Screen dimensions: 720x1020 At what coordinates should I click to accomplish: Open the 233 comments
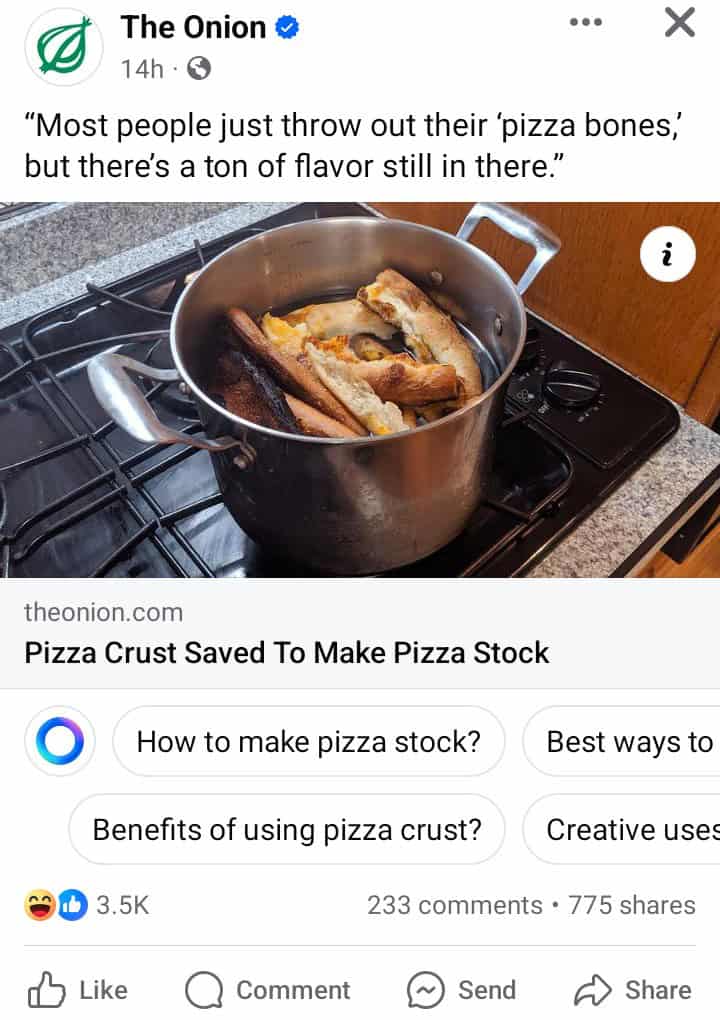point(454,905)
